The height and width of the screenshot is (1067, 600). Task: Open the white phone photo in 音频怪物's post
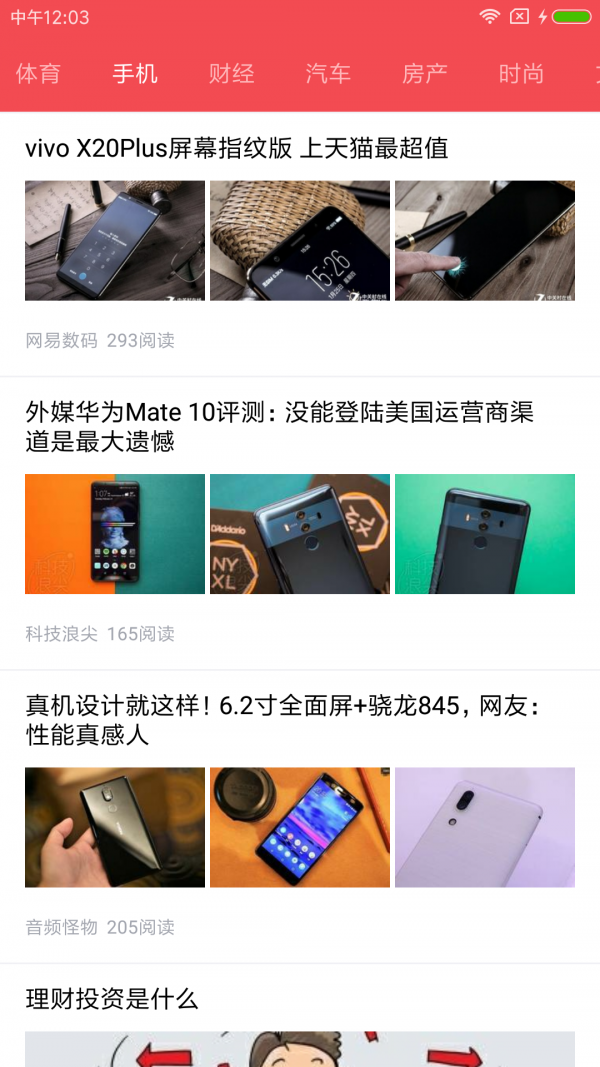tap(485, 827)
